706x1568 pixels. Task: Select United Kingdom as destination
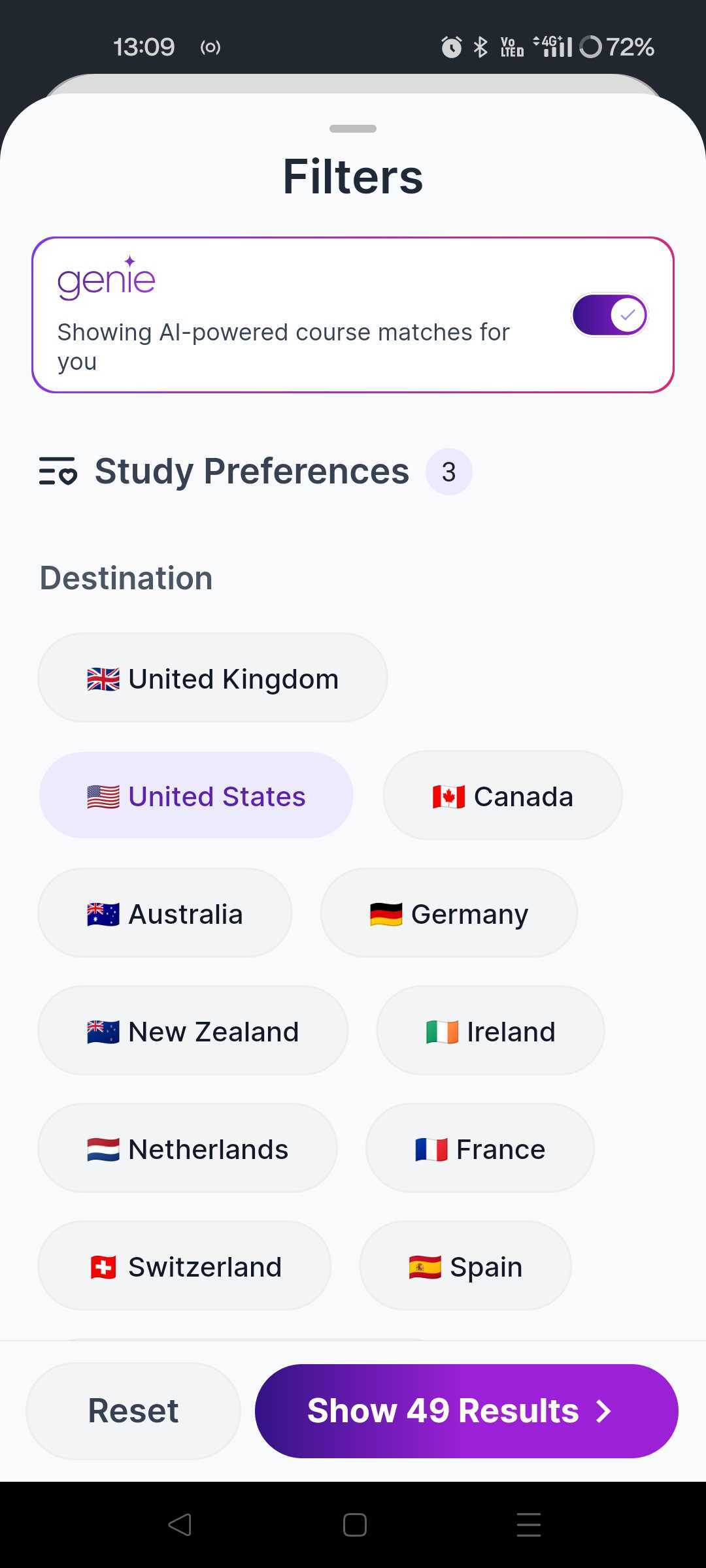[x=212, y=678]
